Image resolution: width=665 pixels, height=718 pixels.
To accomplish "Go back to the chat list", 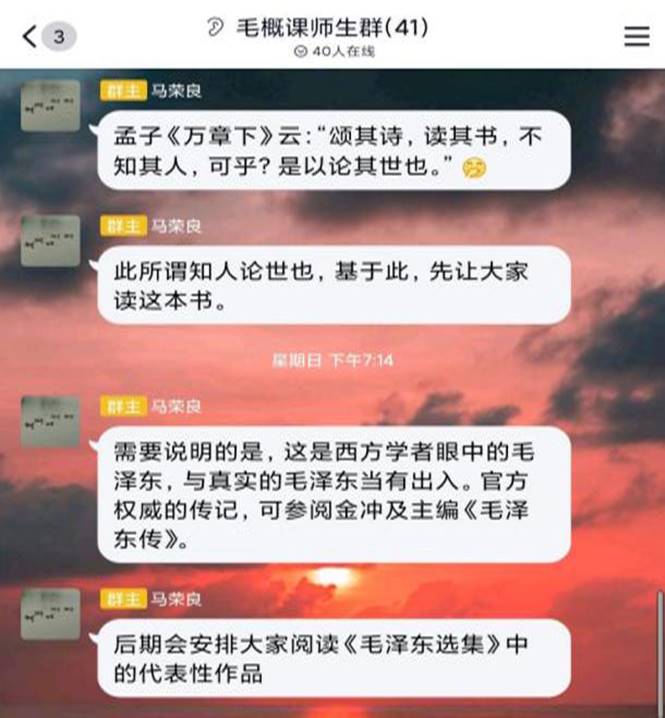I will (30, 37).
